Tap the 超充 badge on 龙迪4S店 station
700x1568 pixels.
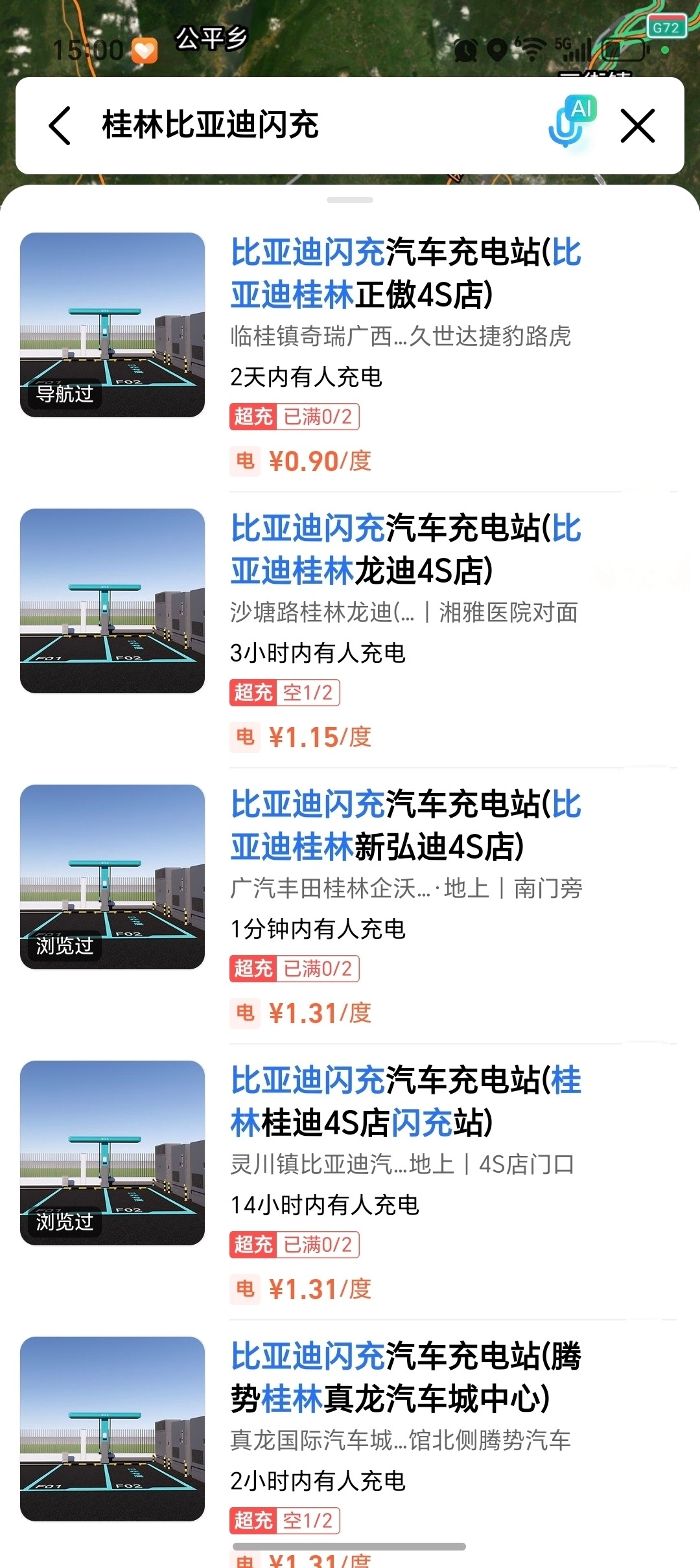pos(254,693)
